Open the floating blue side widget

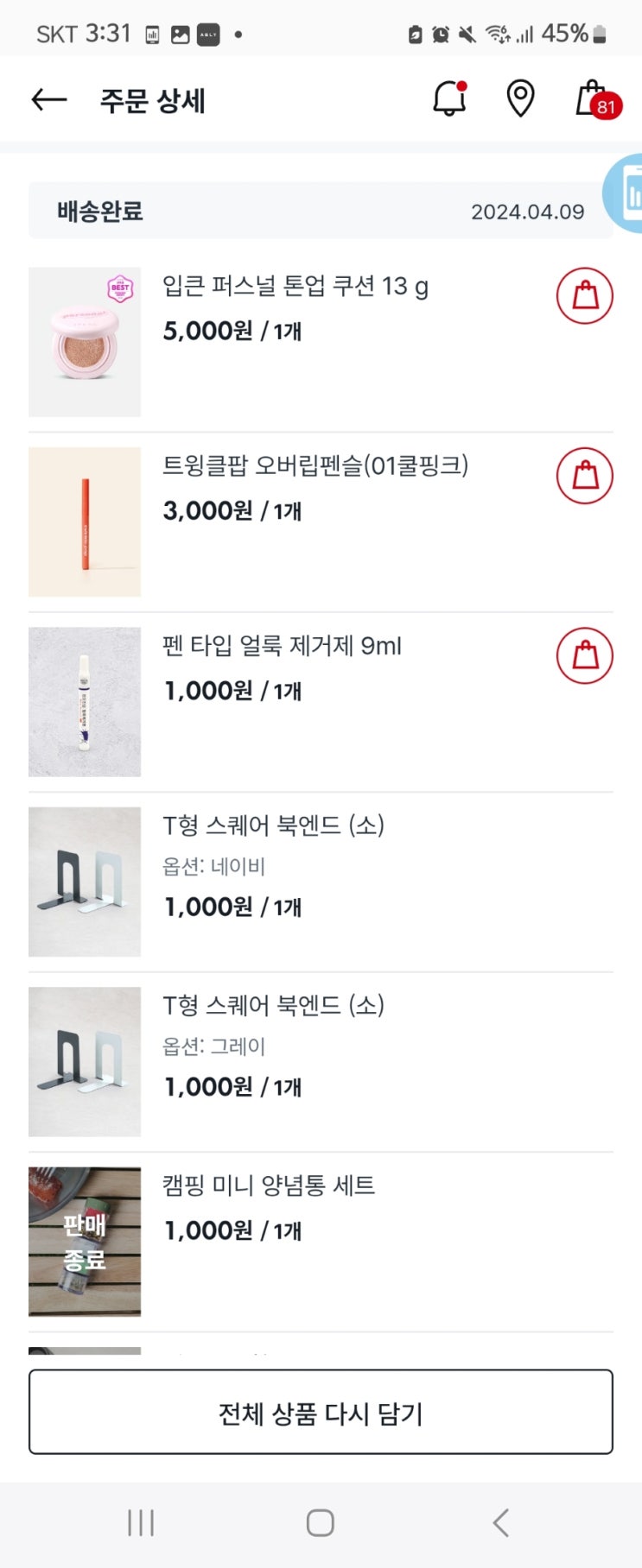[x=627, y=193]
